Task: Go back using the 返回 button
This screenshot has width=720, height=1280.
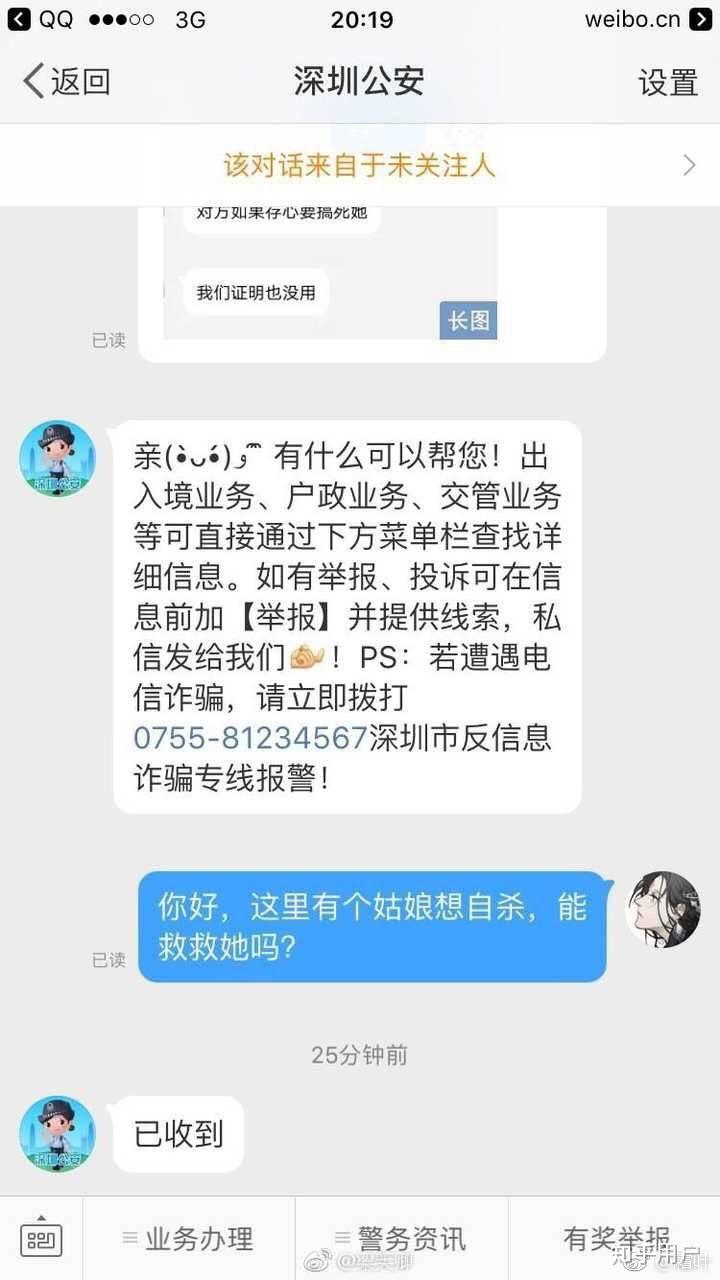Action: [66, 82]
